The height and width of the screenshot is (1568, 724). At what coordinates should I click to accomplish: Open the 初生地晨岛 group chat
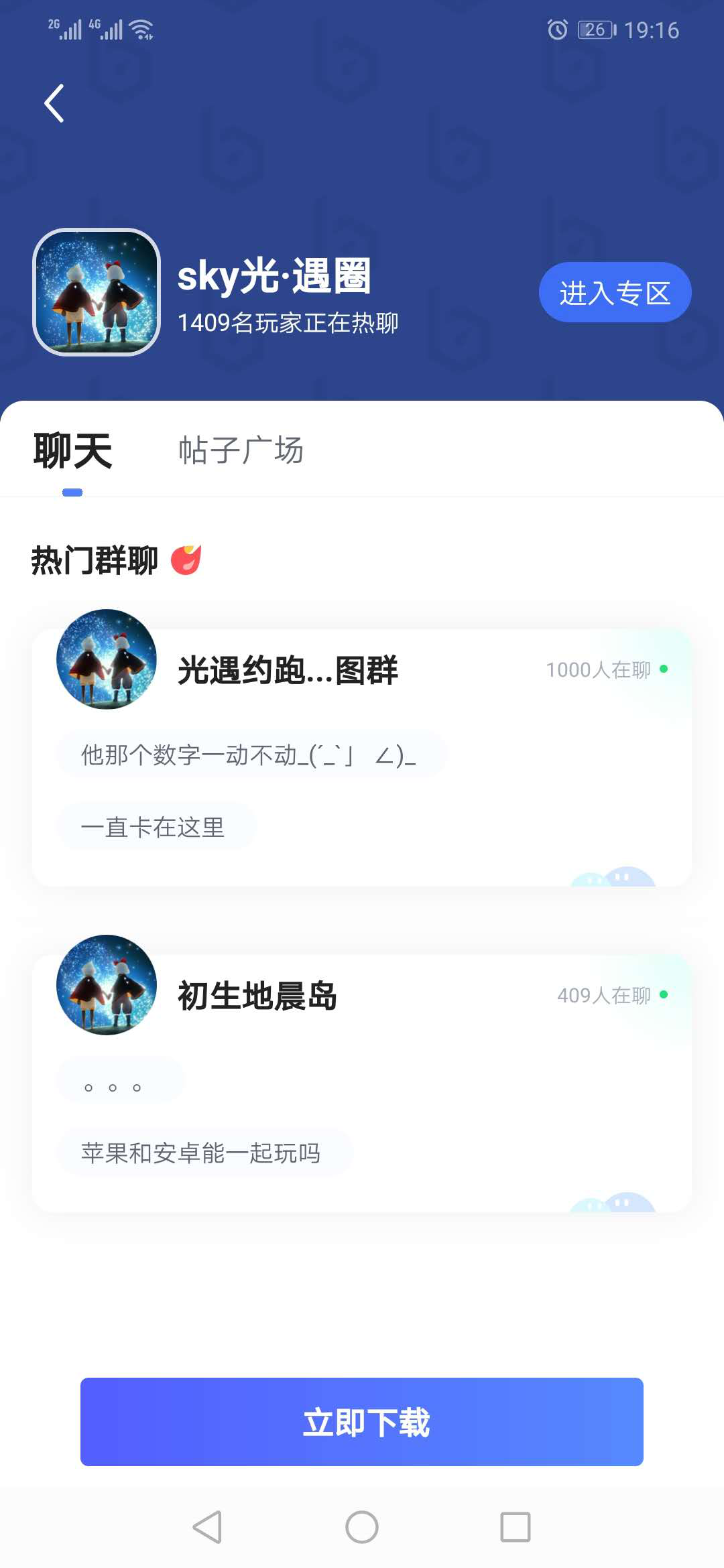[x=257, y=996]
